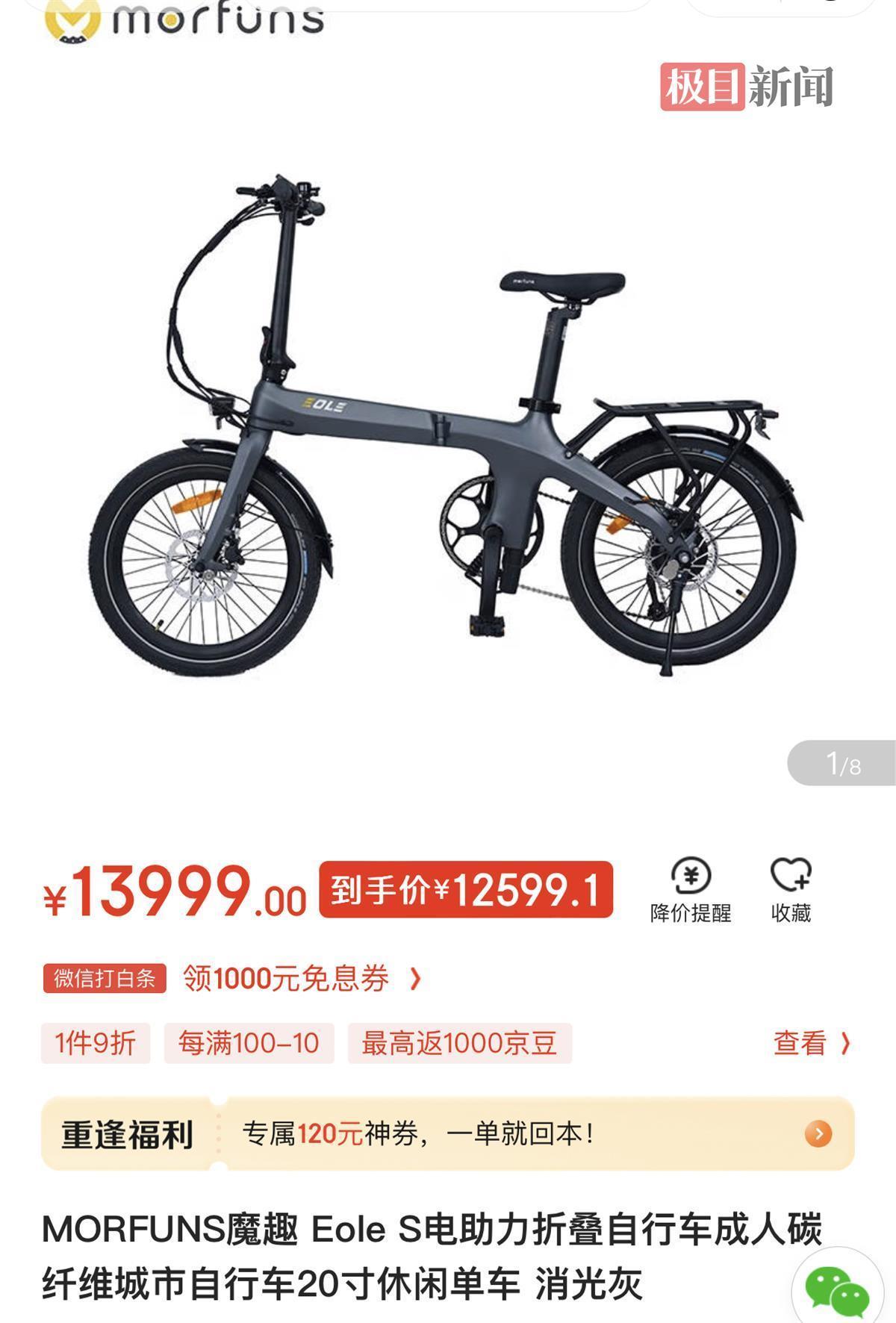Open the 重逢福利 120元 coupon banner
Viewport: 896px width, 1323px height.
click(447, 1134)
